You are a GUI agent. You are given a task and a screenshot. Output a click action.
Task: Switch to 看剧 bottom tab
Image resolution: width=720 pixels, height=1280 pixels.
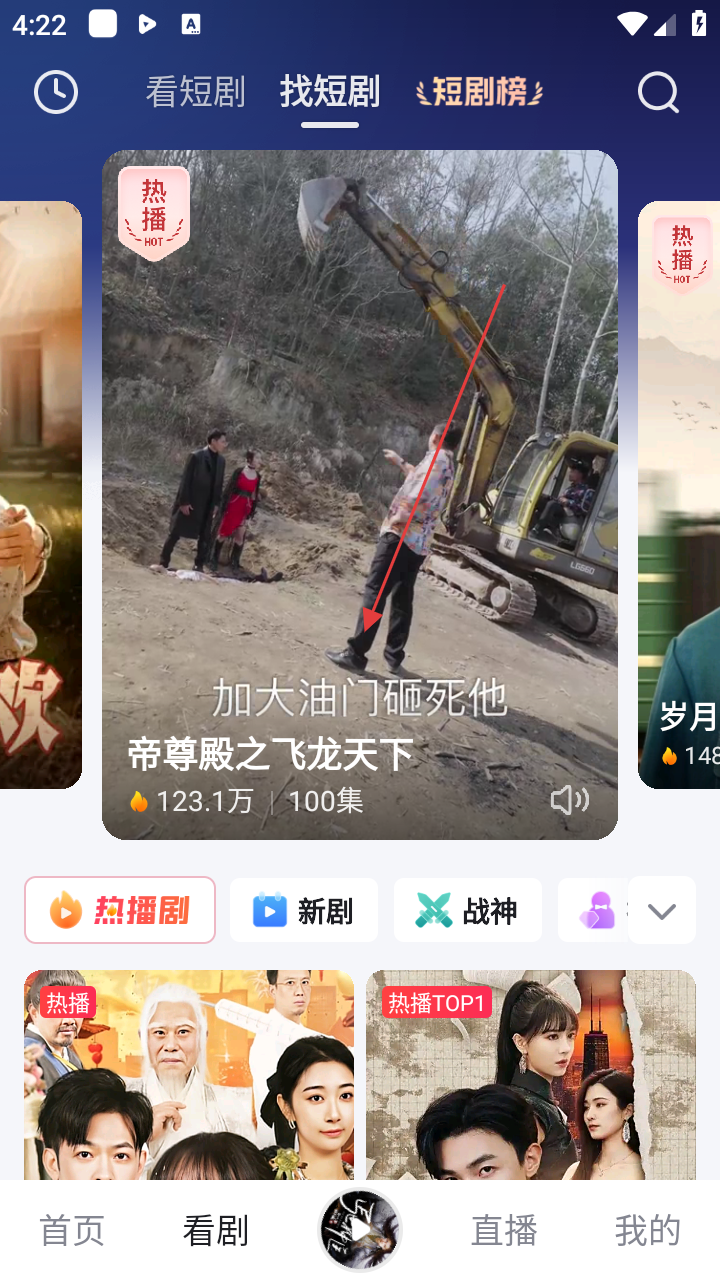[x=215, y=1231]
